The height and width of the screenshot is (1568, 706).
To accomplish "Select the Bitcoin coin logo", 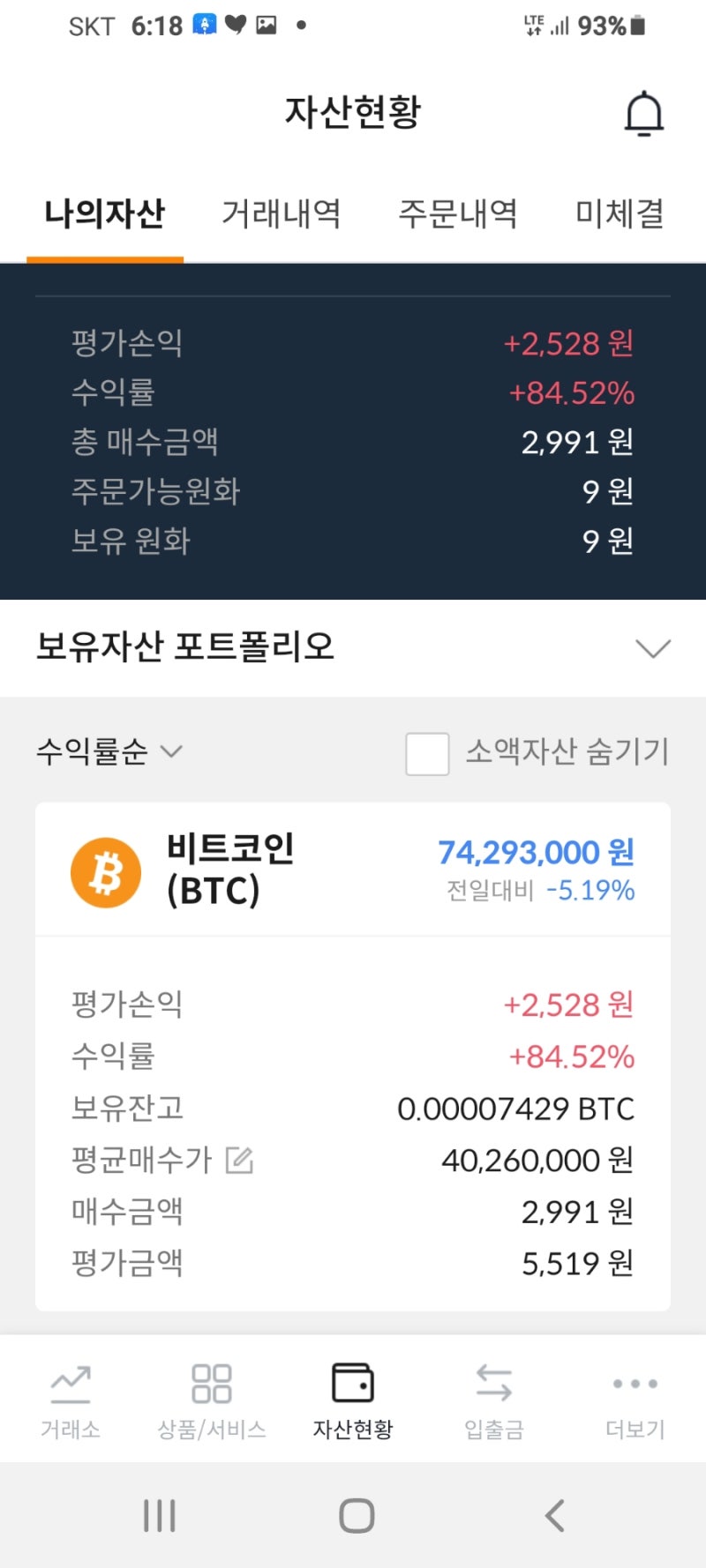I will click(x=106, y=871).
